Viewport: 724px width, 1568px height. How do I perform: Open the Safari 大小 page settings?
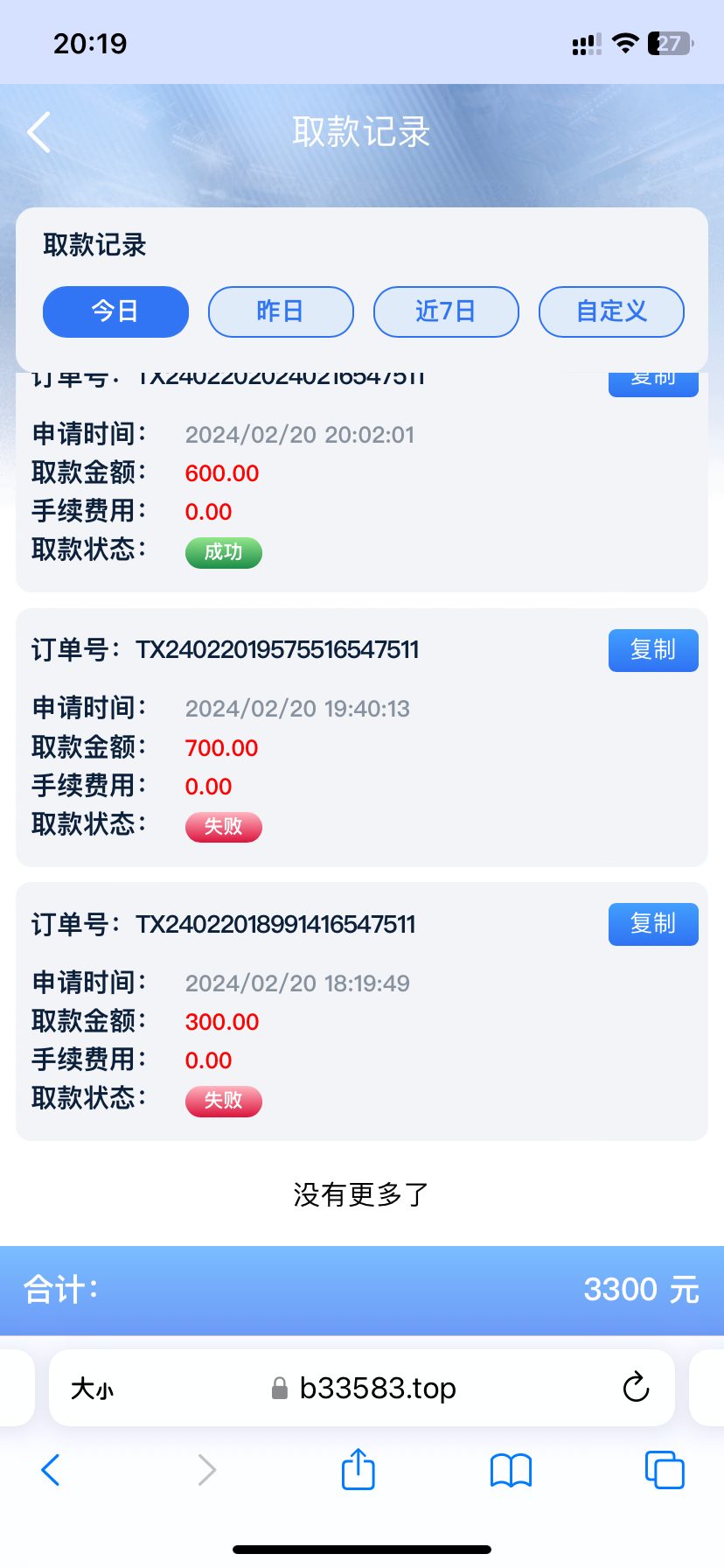pyautogui.click(x=93, y=1389)
